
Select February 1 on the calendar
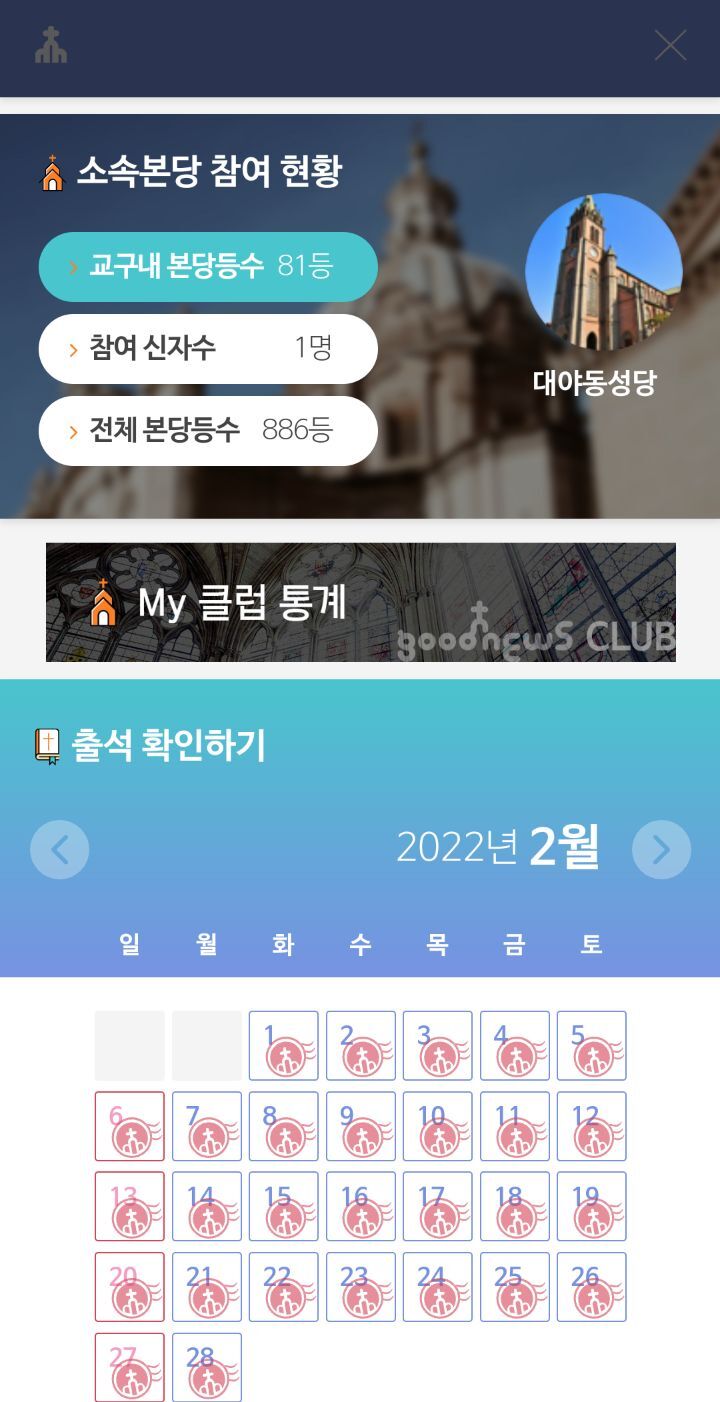(x=284, y=1046)
